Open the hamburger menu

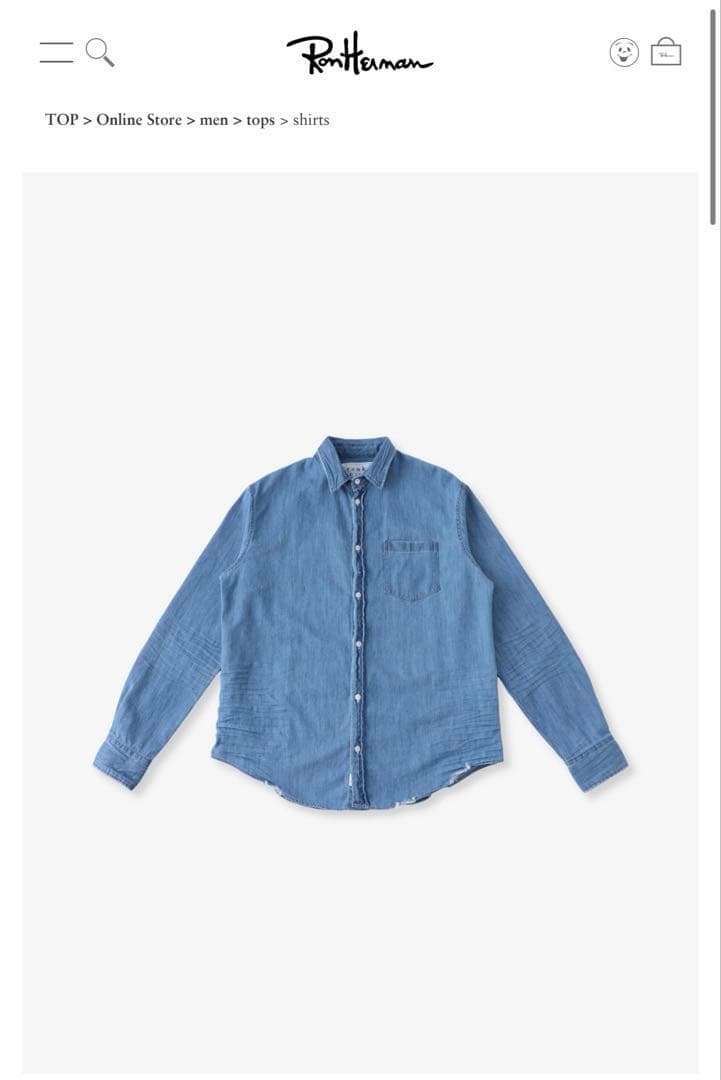(x=56, y=52)
